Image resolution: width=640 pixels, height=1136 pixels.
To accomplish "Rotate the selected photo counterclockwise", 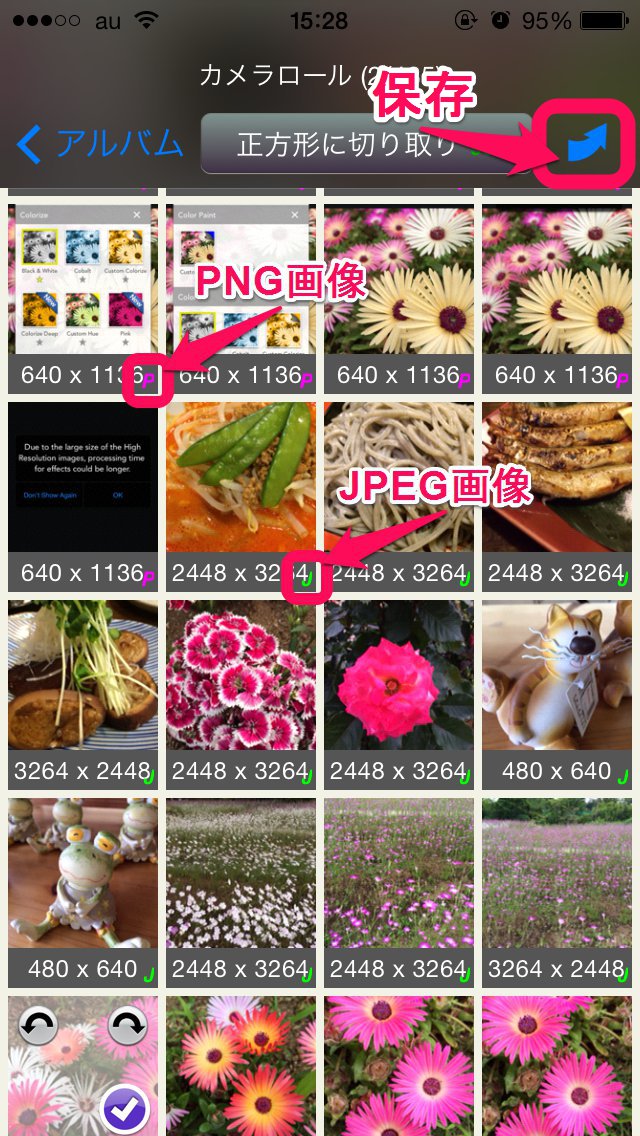I will [x=38, y=1026].
